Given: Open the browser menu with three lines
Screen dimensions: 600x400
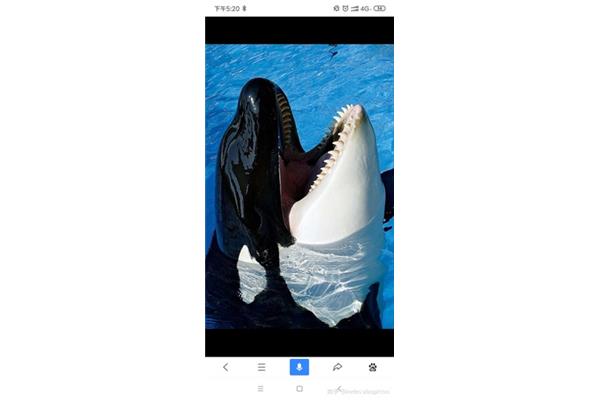Looking at the screenshot, I should pyautogui.click(x=262, y=367).
